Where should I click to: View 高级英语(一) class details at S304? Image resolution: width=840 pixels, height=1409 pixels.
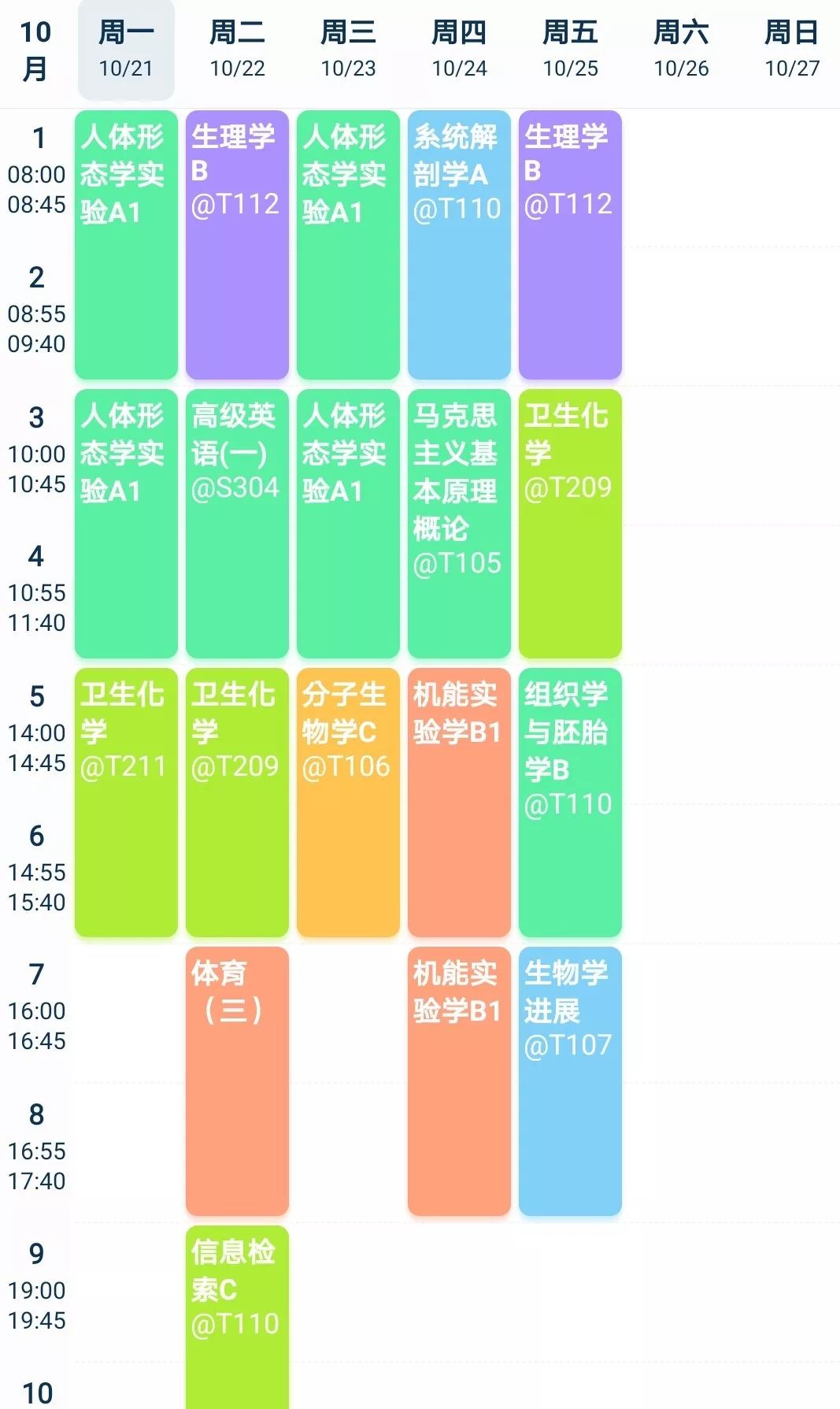[237, 523]
